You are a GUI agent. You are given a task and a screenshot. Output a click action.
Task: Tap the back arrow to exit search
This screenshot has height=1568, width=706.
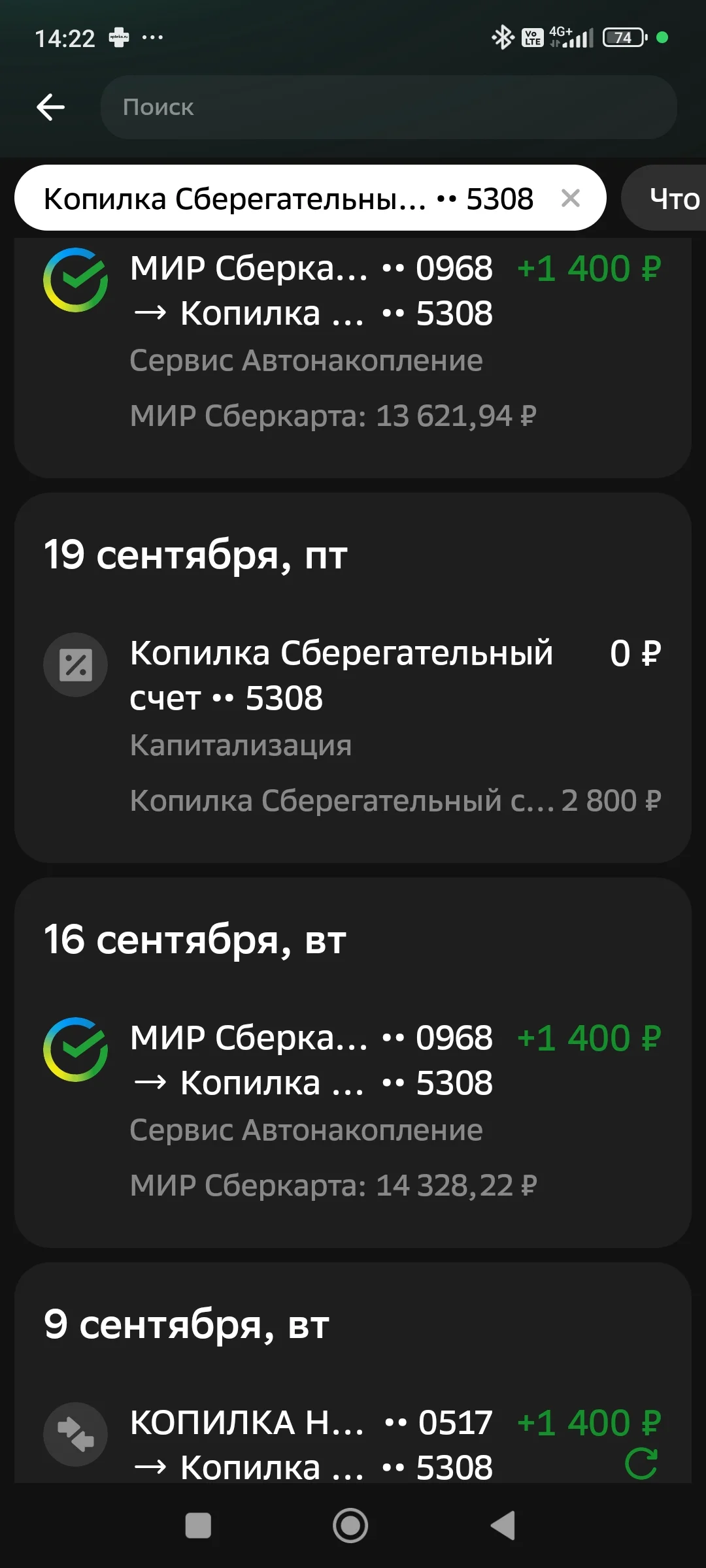coord(51,106)
